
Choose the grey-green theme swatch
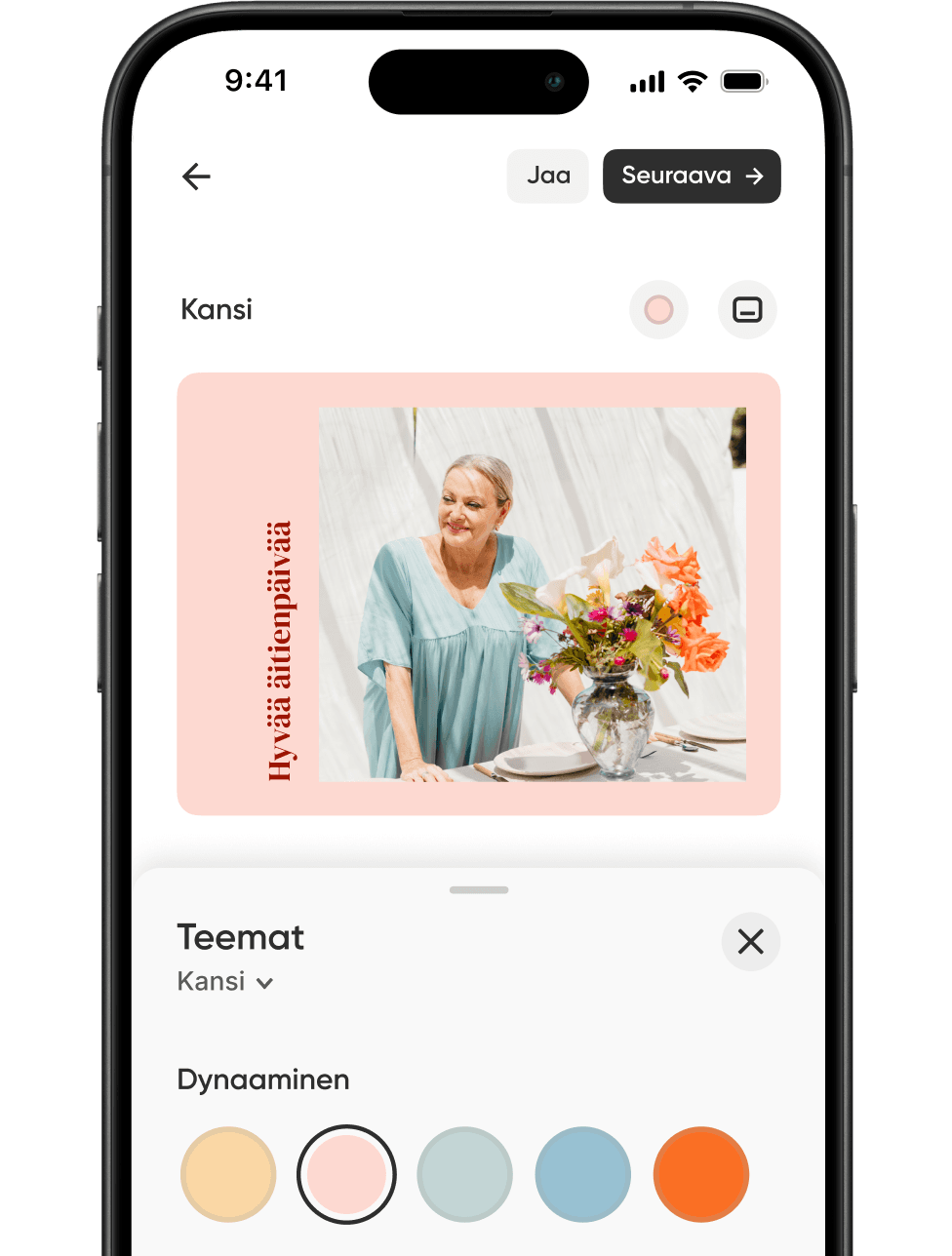464,1174
